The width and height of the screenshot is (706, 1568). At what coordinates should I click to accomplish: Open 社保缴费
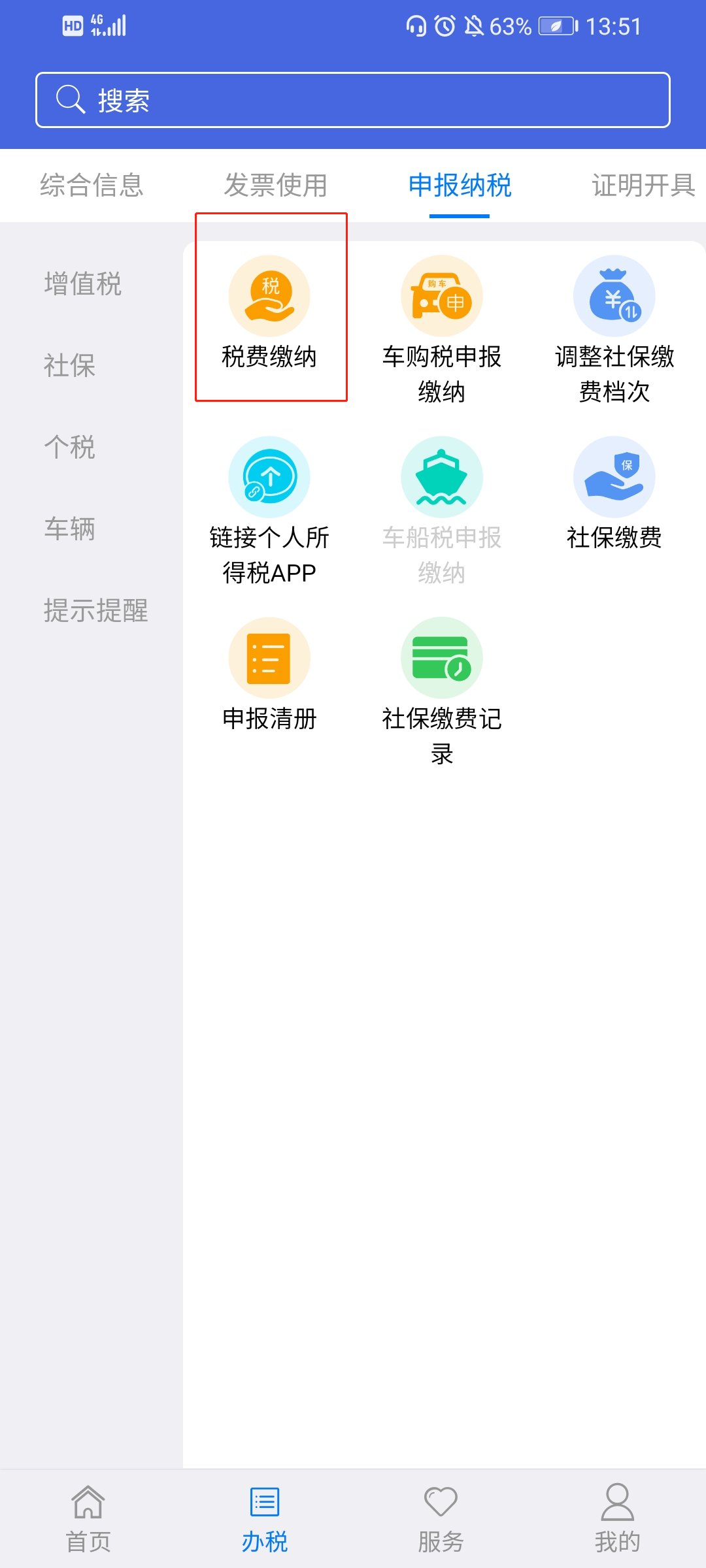pos(614,493)
